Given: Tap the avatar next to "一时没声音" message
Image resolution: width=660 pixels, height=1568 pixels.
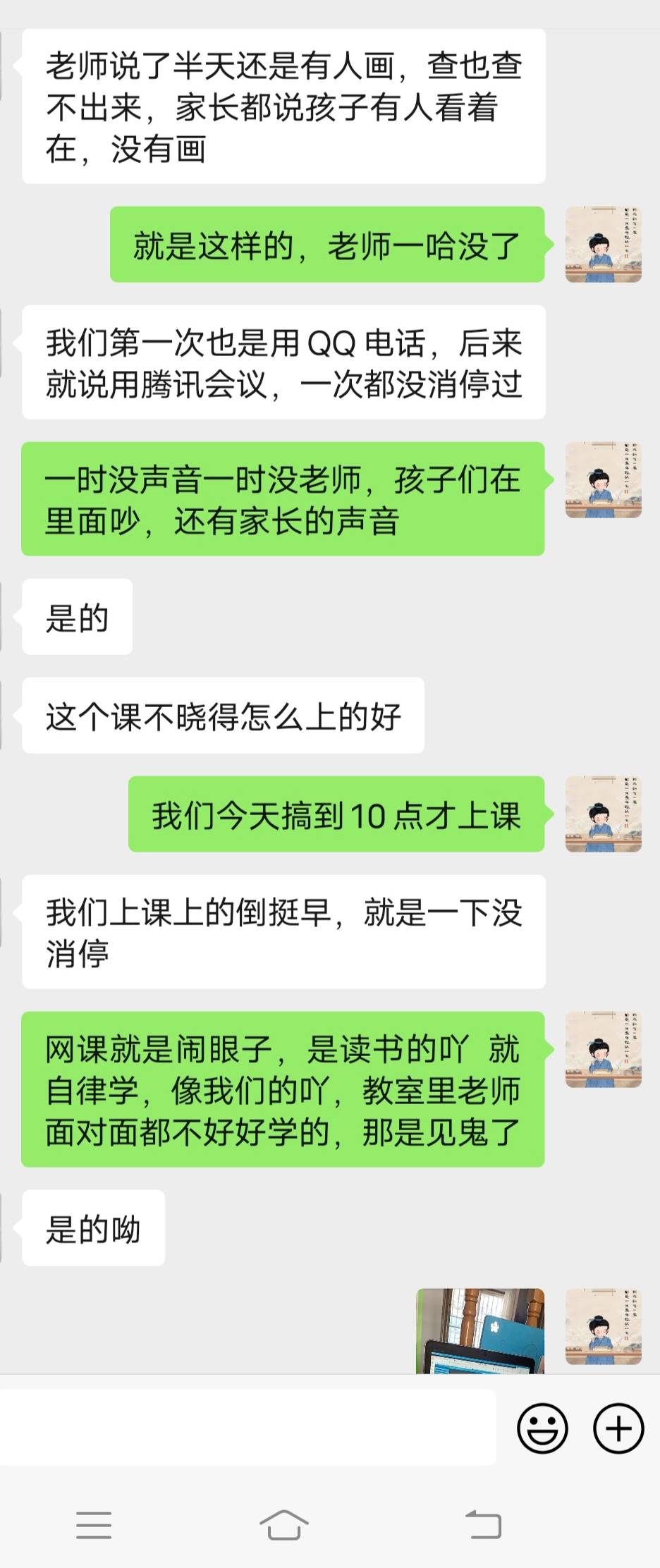Looking at the screenshot, I should tap(604, 479).
